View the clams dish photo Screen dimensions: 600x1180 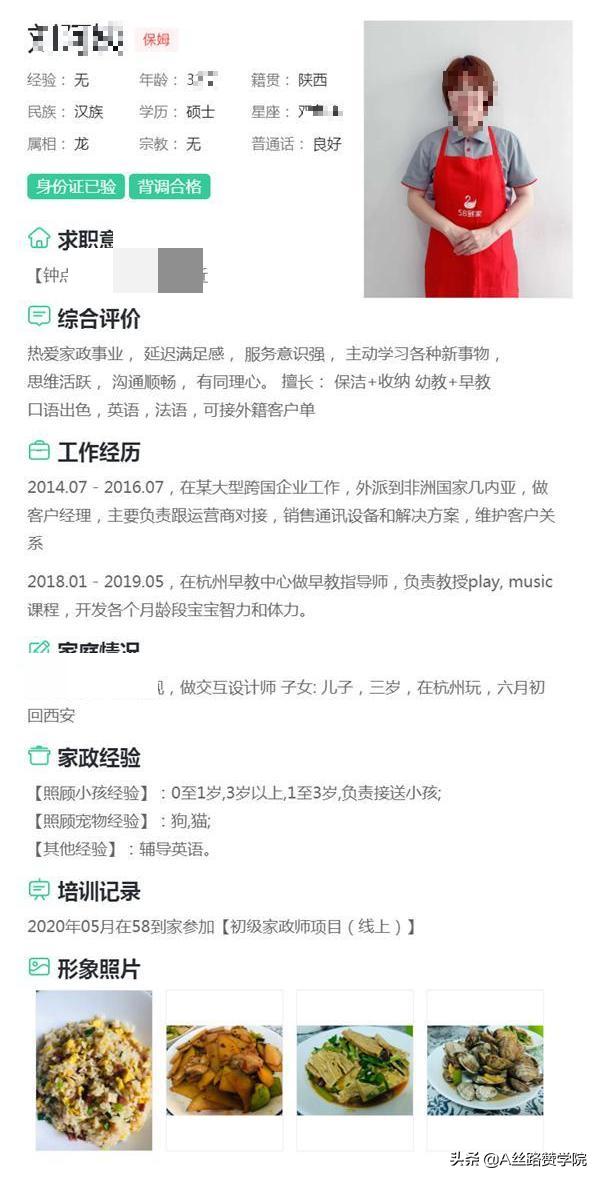(485, 1070)
